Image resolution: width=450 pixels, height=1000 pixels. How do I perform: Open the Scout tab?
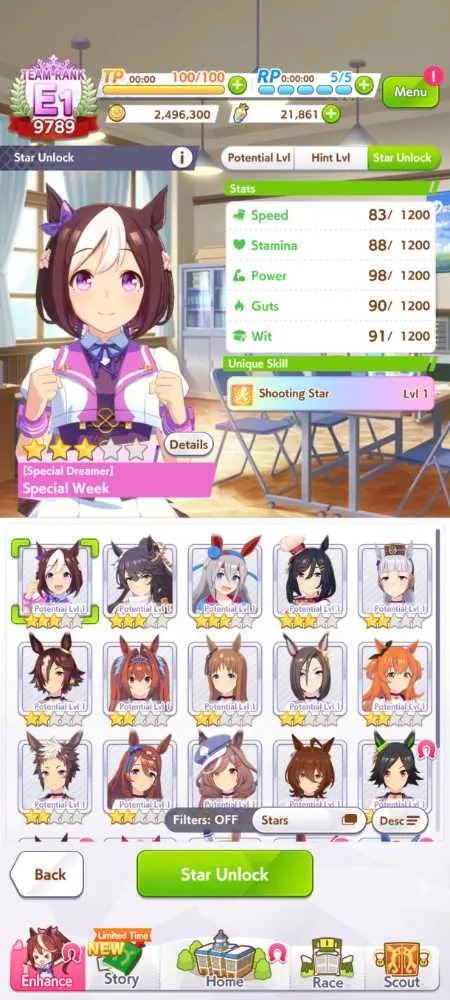pos(402,964)
